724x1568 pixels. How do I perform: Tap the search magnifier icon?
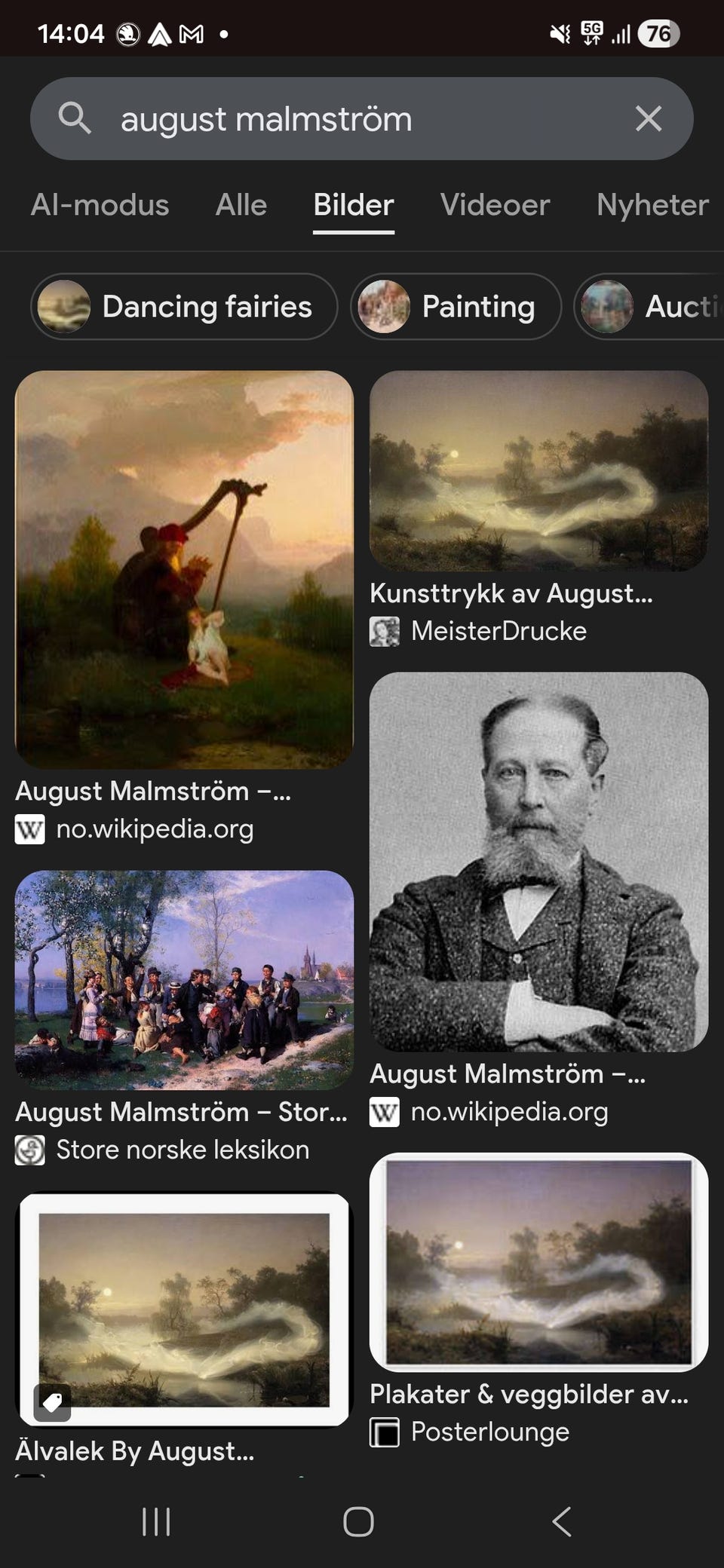point(76,119)
